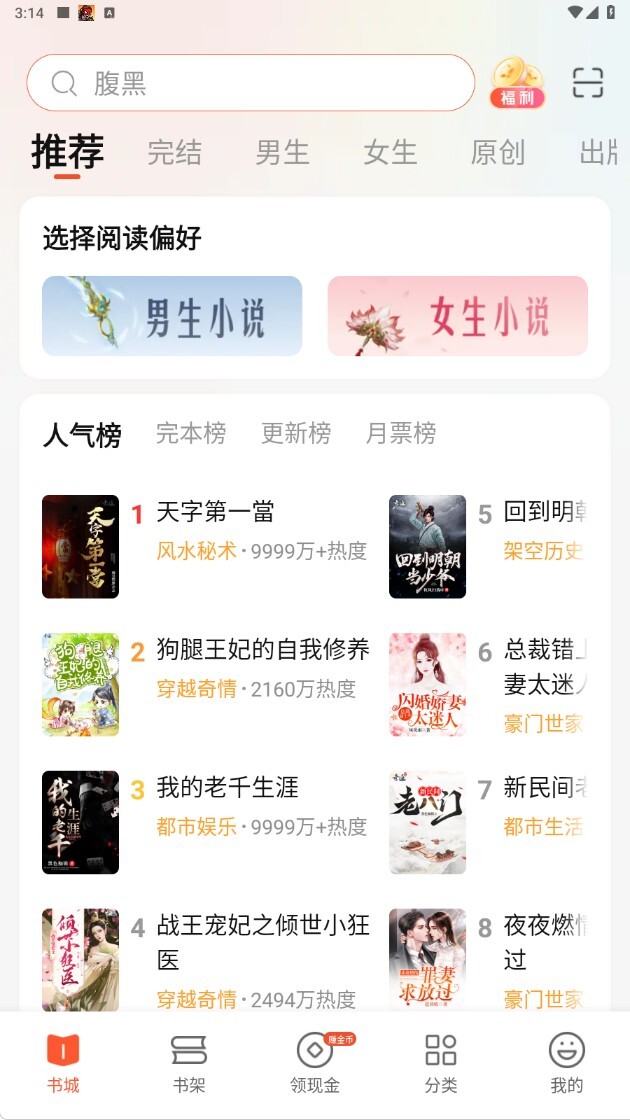Screen dimensions: 630x1120
Task: Go to the 领现金 cash rewards tab
Action: click(315, 1064)
